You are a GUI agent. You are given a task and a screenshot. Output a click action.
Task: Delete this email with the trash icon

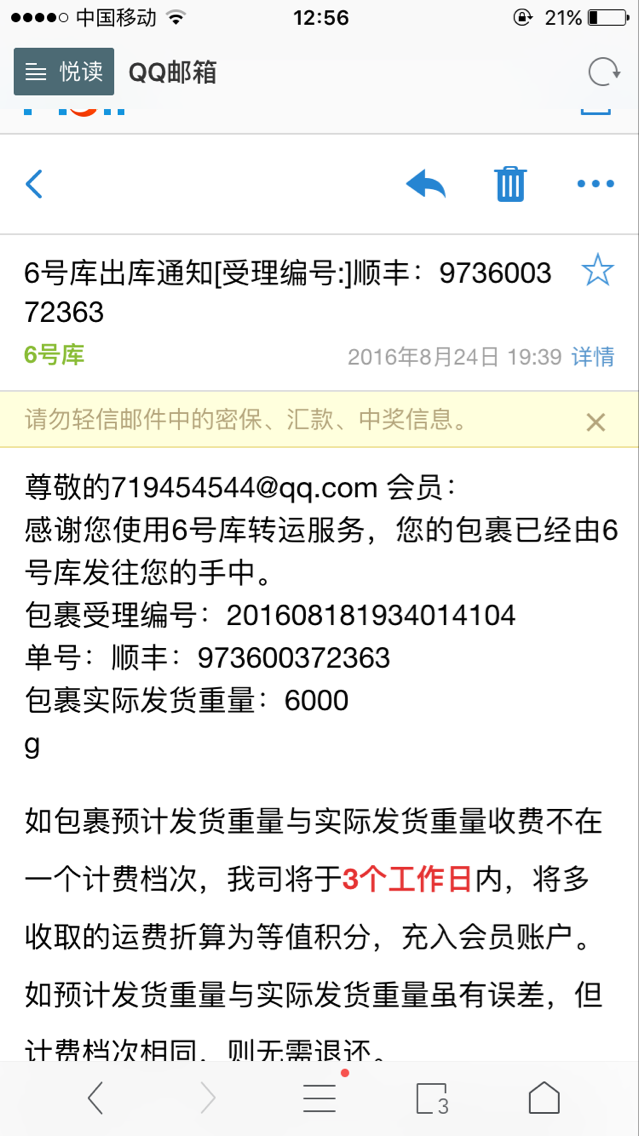pos(511,183)
